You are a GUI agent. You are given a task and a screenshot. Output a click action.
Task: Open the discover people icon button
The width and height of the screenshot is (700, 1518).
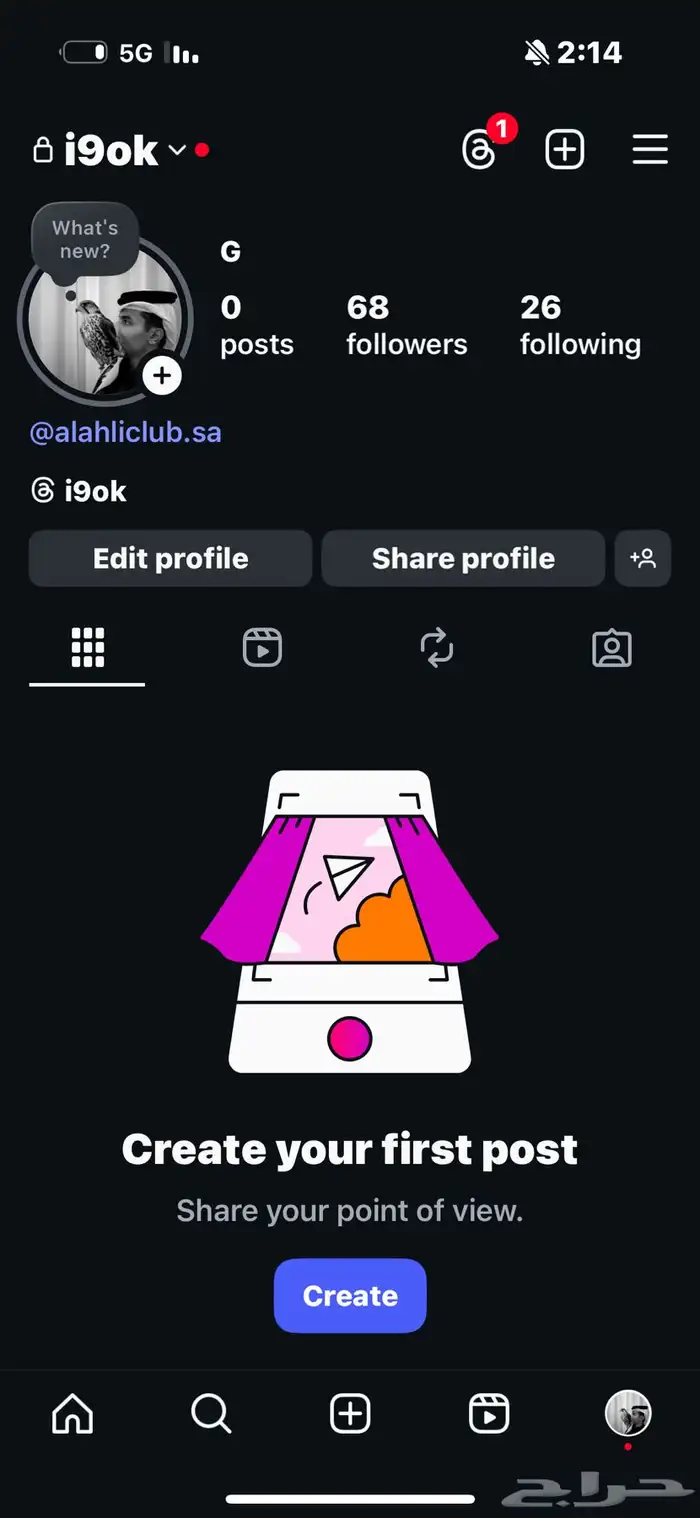click(643, 558)
